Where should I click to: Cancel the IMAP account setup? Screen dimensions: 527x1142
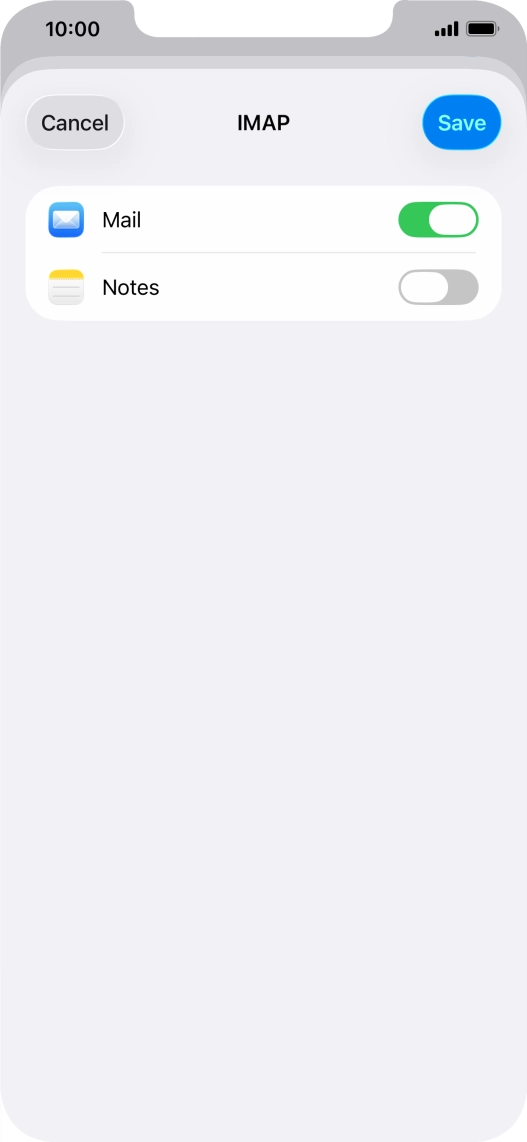pyautogui.click(x=75, y=122)
